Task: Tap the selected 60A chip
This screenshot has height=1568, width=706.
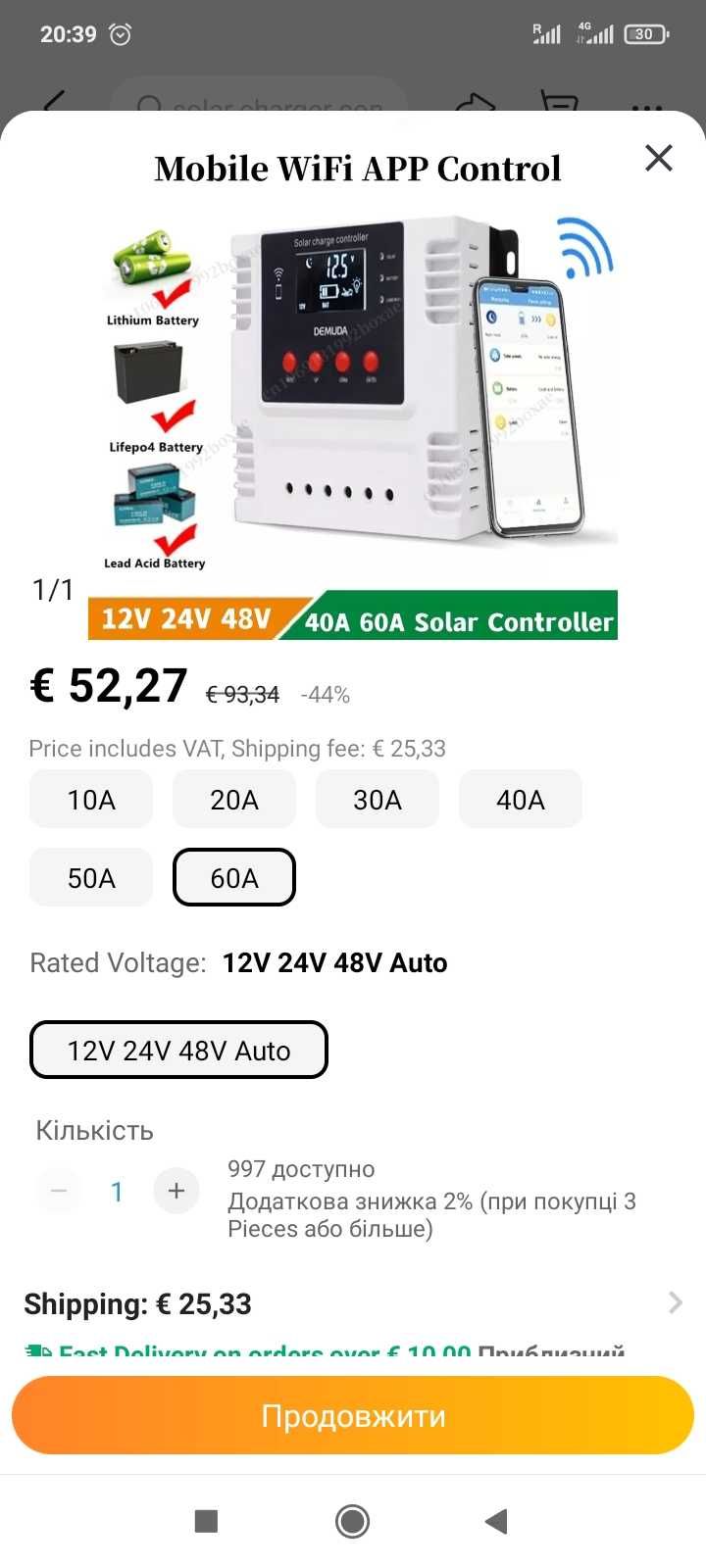Action: tap(234, 877)
